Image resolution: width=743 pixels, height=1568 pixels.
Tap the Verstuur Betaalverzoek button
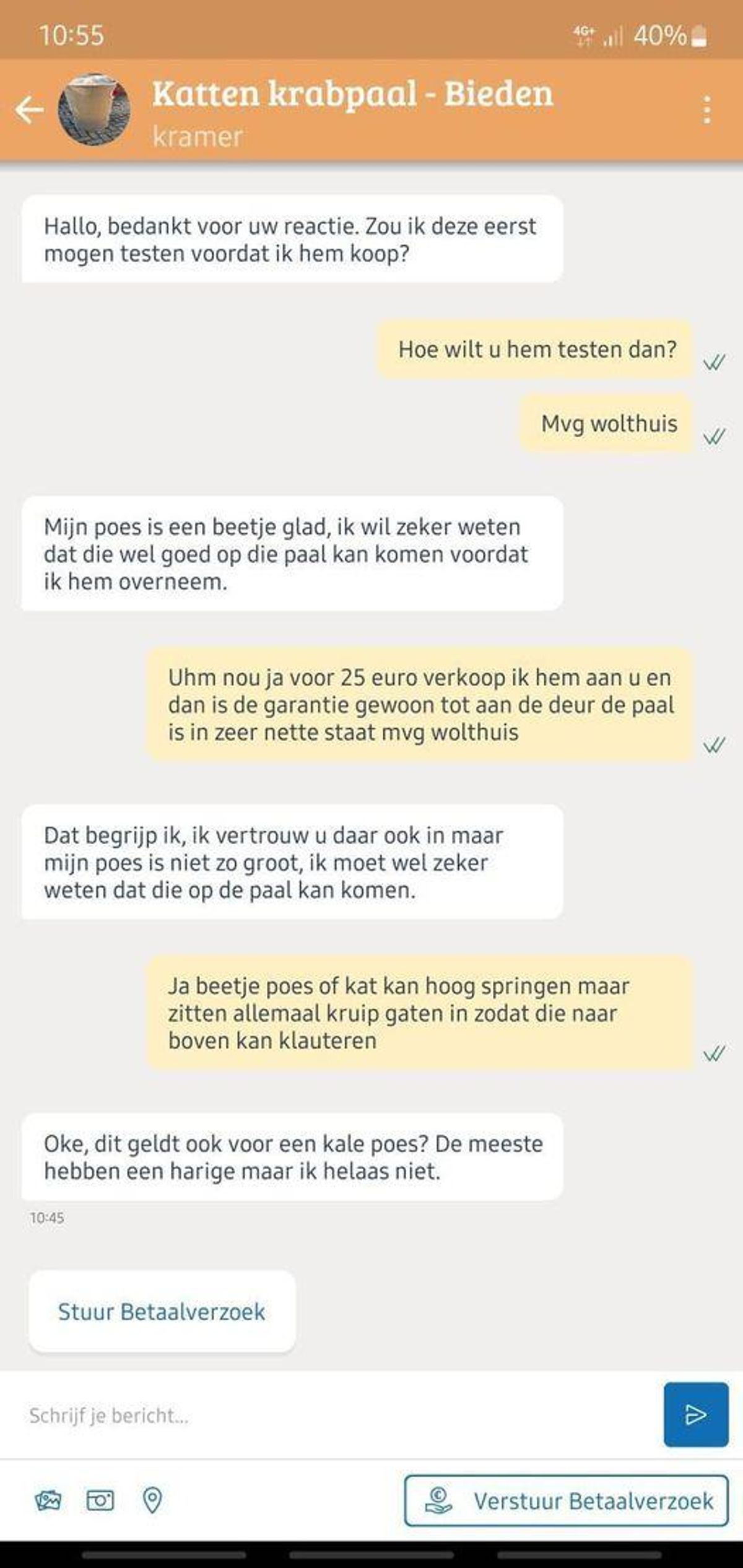[x=566, y=1501]
